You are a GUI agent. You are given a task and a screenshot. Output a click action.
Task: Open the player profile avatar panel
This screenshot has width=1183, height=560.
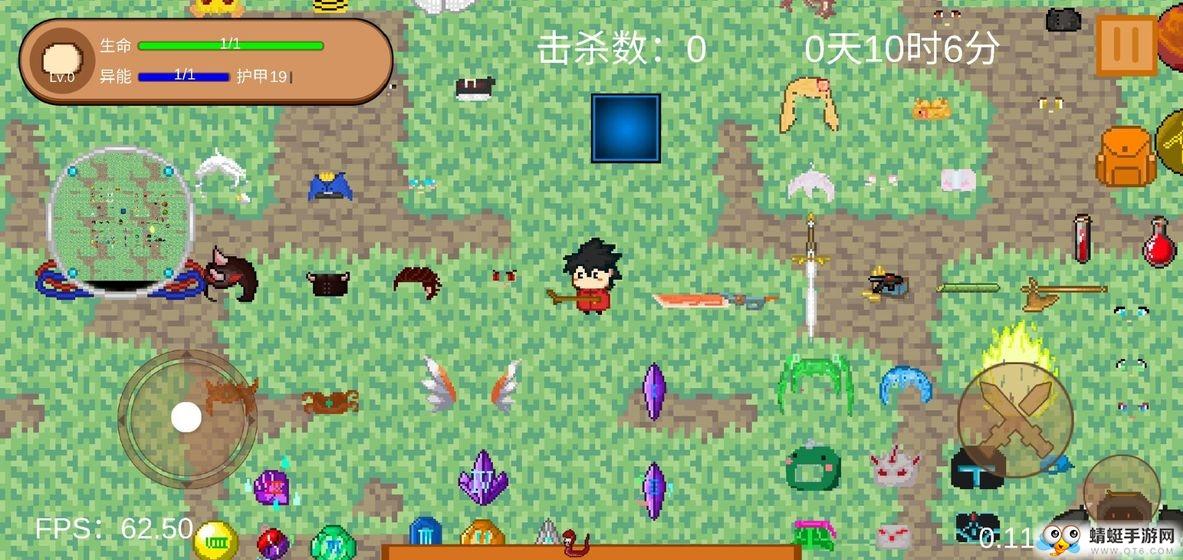point(62,62)
